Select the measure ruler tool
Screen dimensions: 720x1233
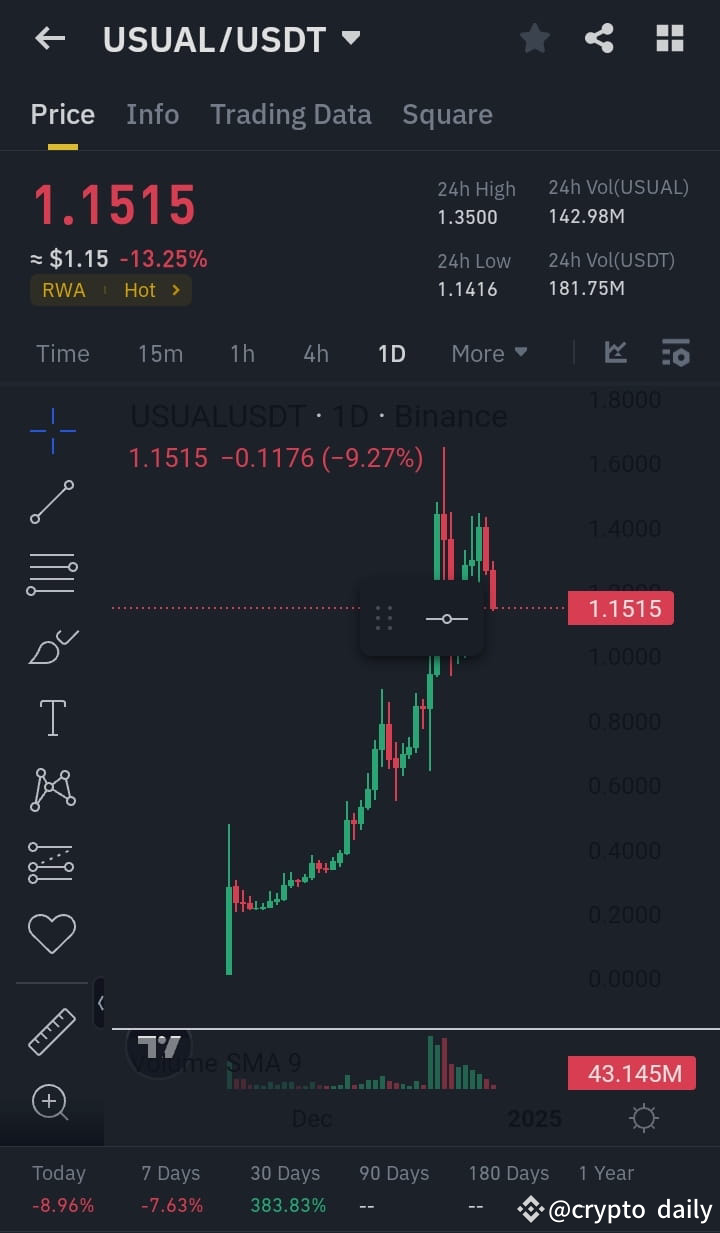(51, 1030)
